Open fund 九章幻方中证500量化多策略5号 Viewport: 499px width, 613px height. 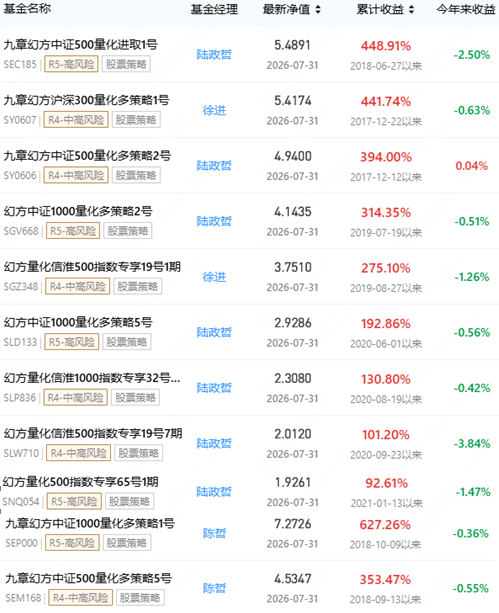[x=88, y=579]
